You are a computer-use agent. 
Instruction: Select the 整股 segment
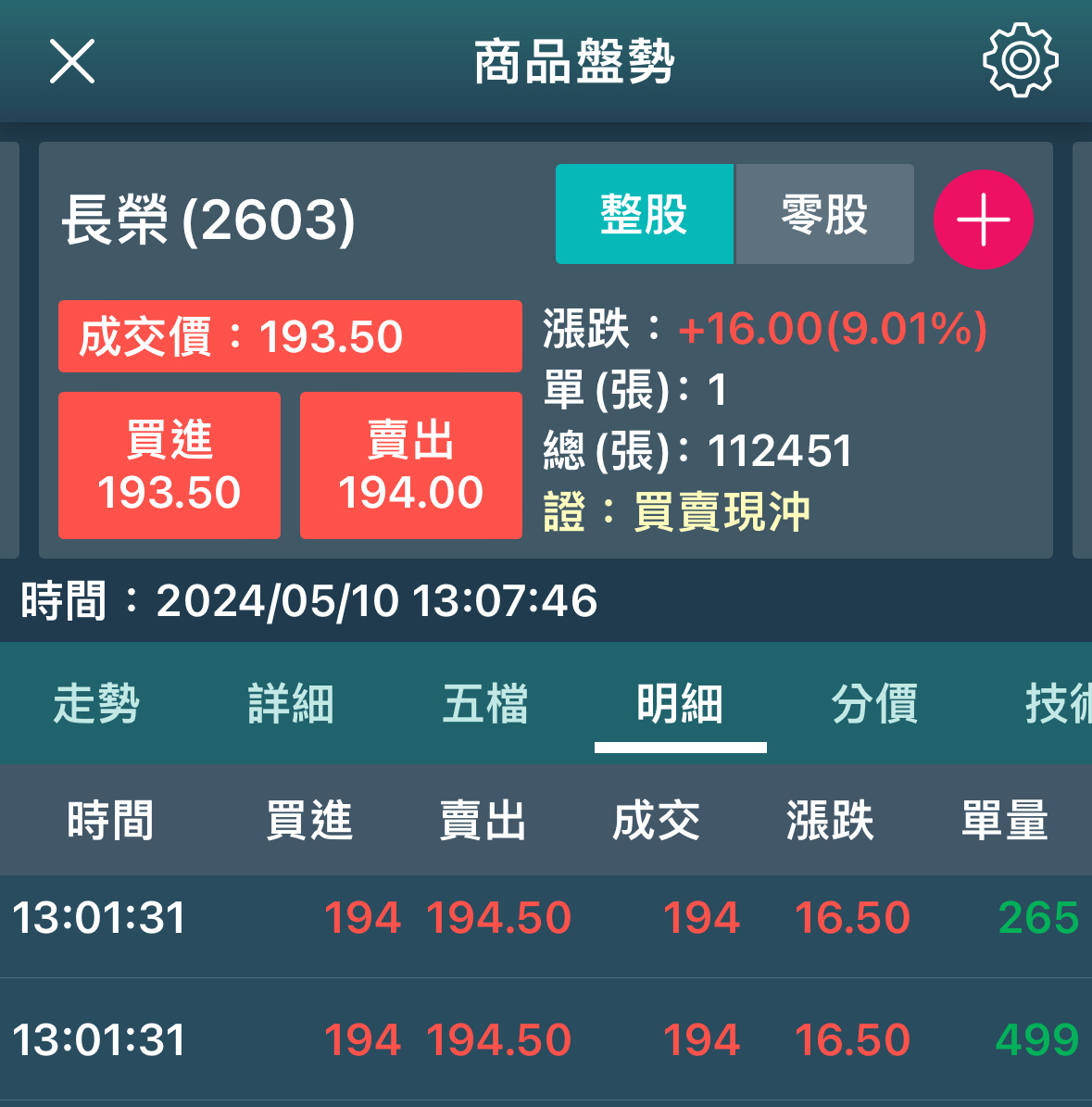[x=645, y=214]
